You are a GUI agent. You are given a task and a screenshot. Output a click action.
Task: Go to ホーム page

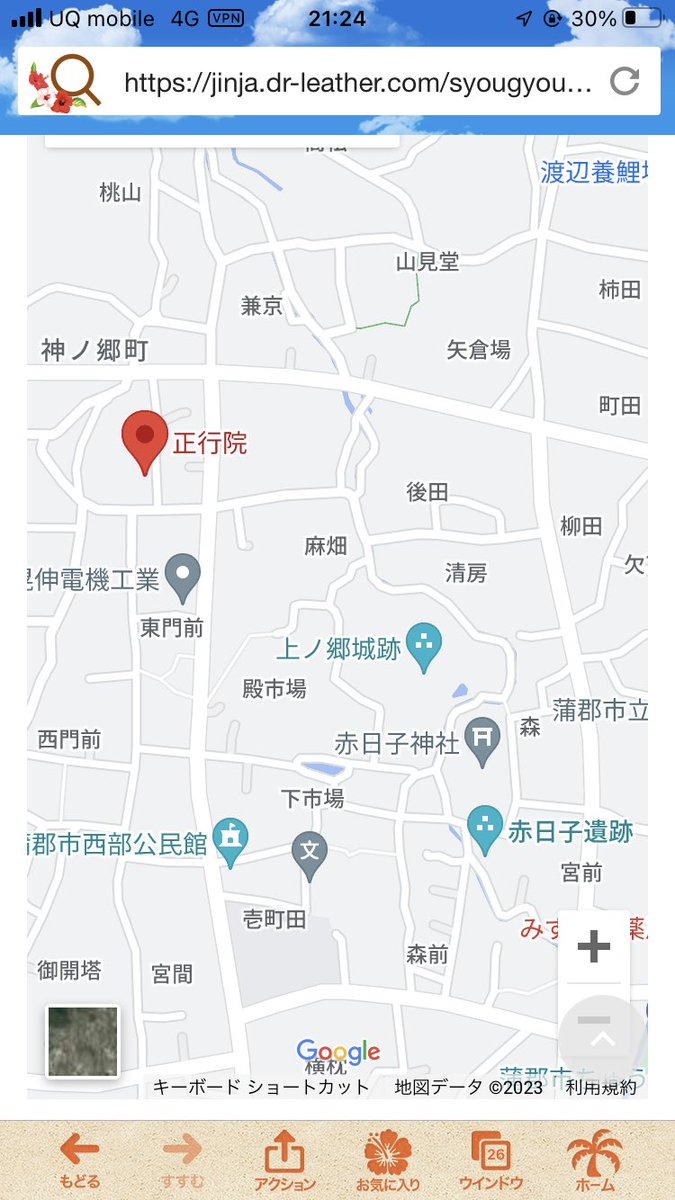tap(594, 1159)
